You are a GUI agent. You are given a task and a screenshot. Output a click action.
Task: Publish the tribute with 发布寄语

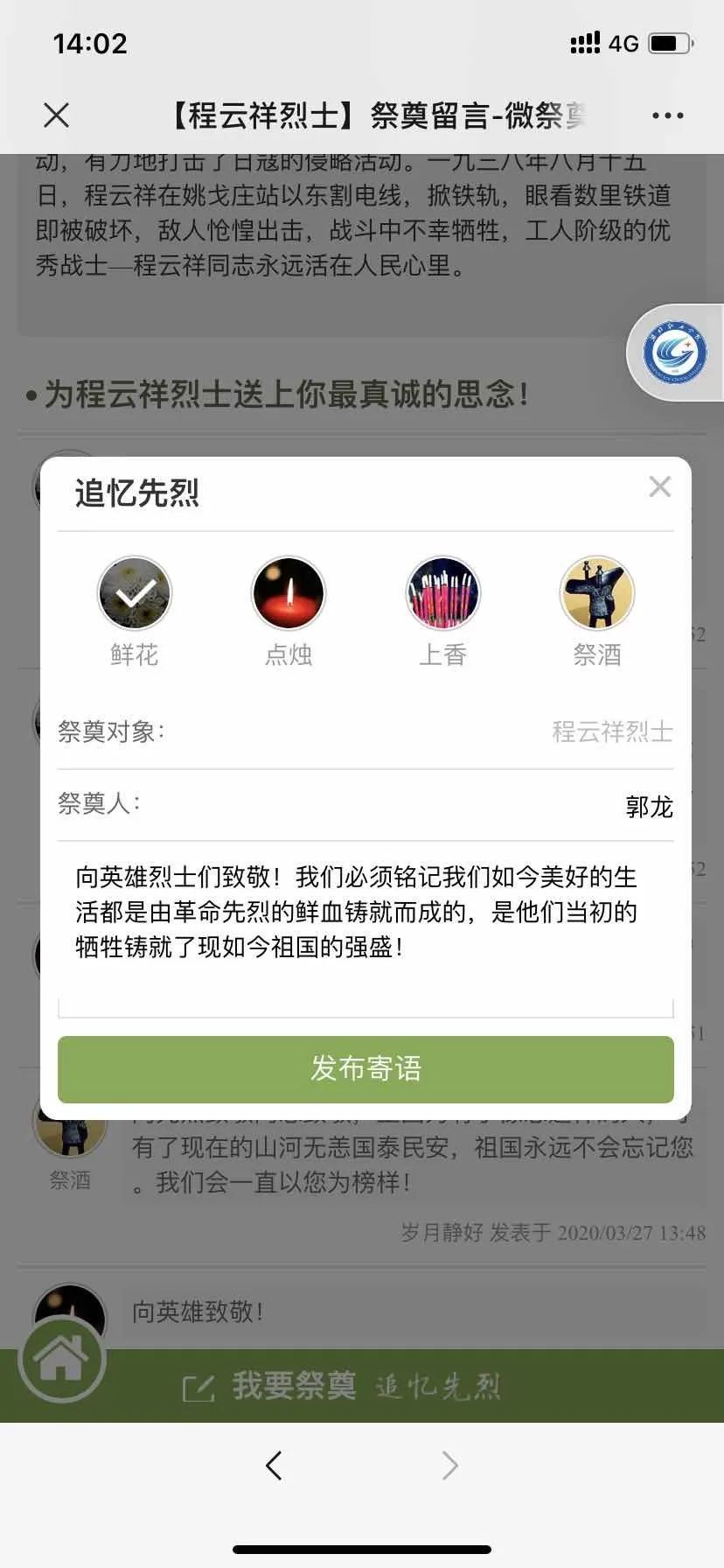[365, 1069]
